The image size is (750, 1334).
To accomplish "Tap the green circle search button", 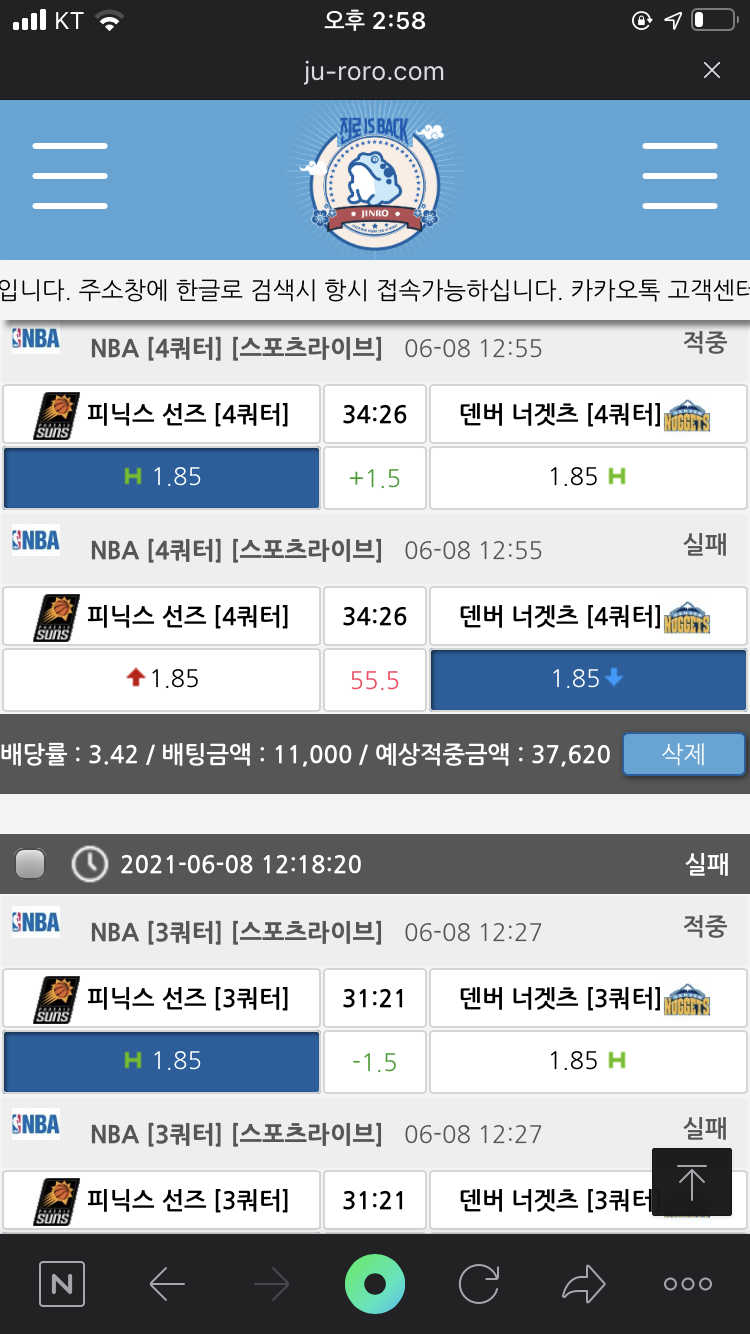I will point(375,1284).
